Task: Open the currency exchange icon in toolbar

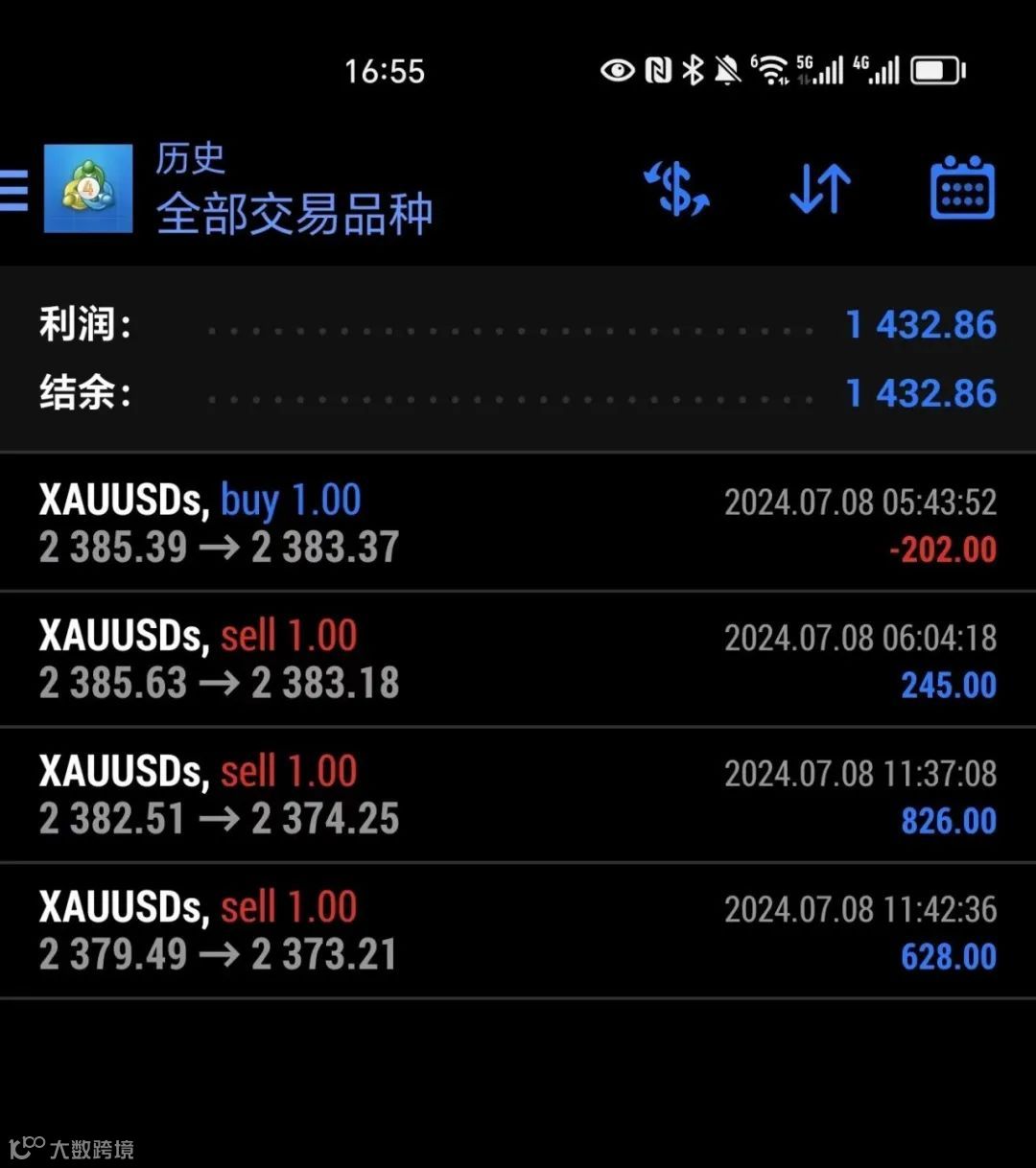Action: [676, 189]
